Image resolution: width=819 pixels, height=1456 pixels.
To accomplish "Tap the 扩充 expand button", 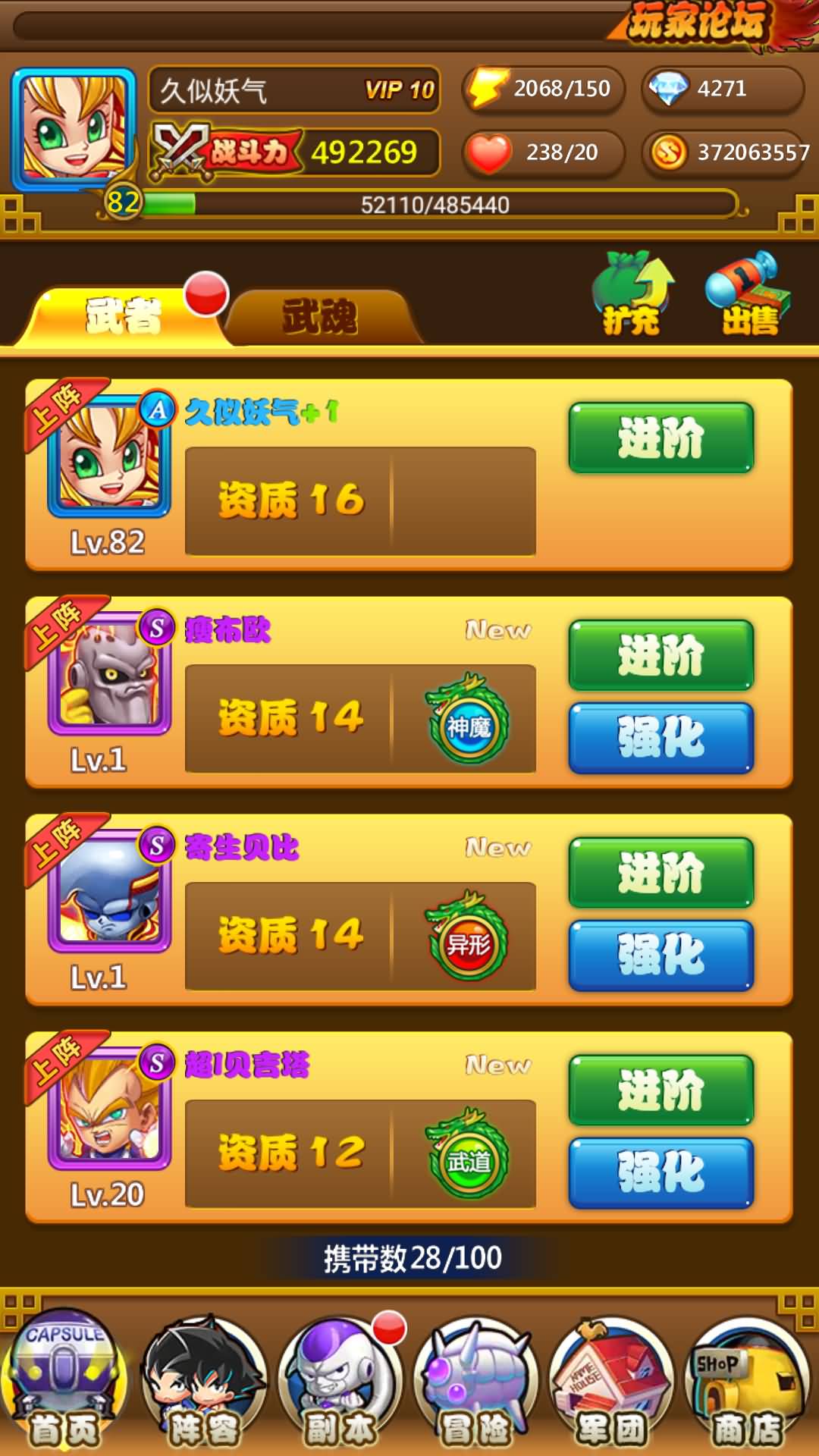I will [632, 294].
